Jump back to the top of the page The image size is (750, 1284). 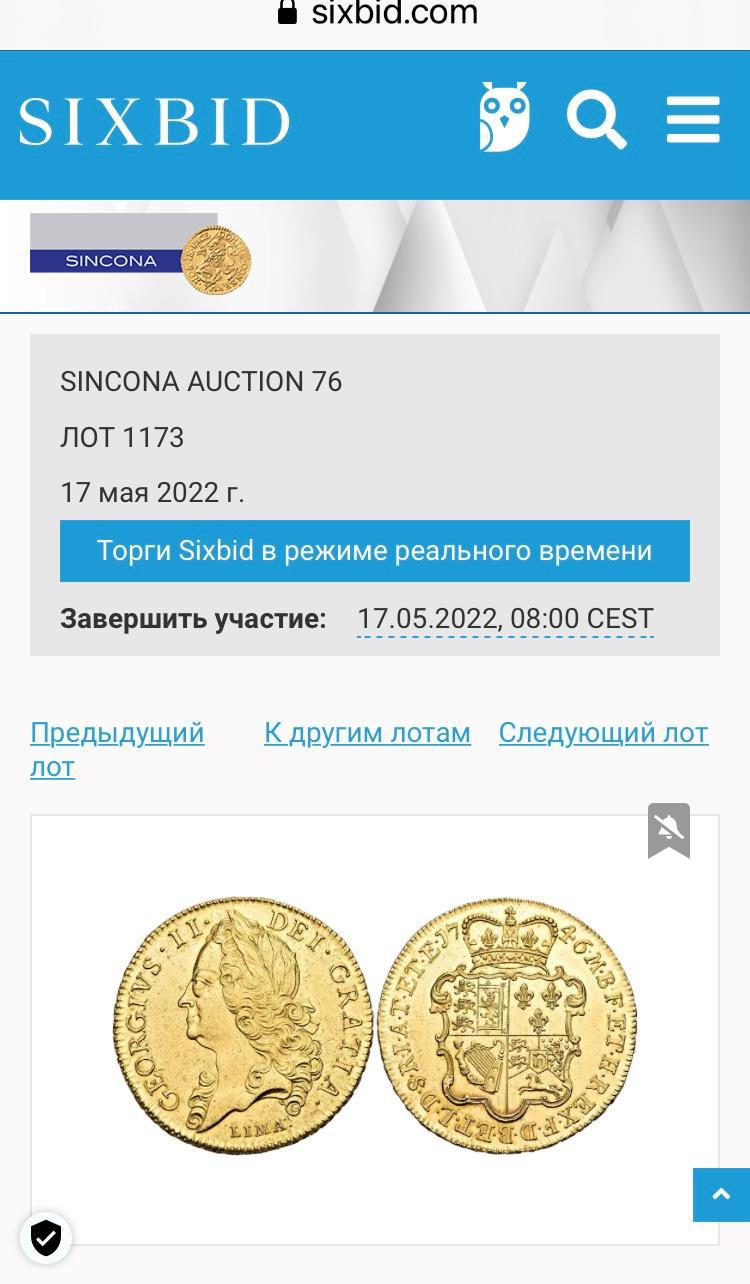[721, 1195]
